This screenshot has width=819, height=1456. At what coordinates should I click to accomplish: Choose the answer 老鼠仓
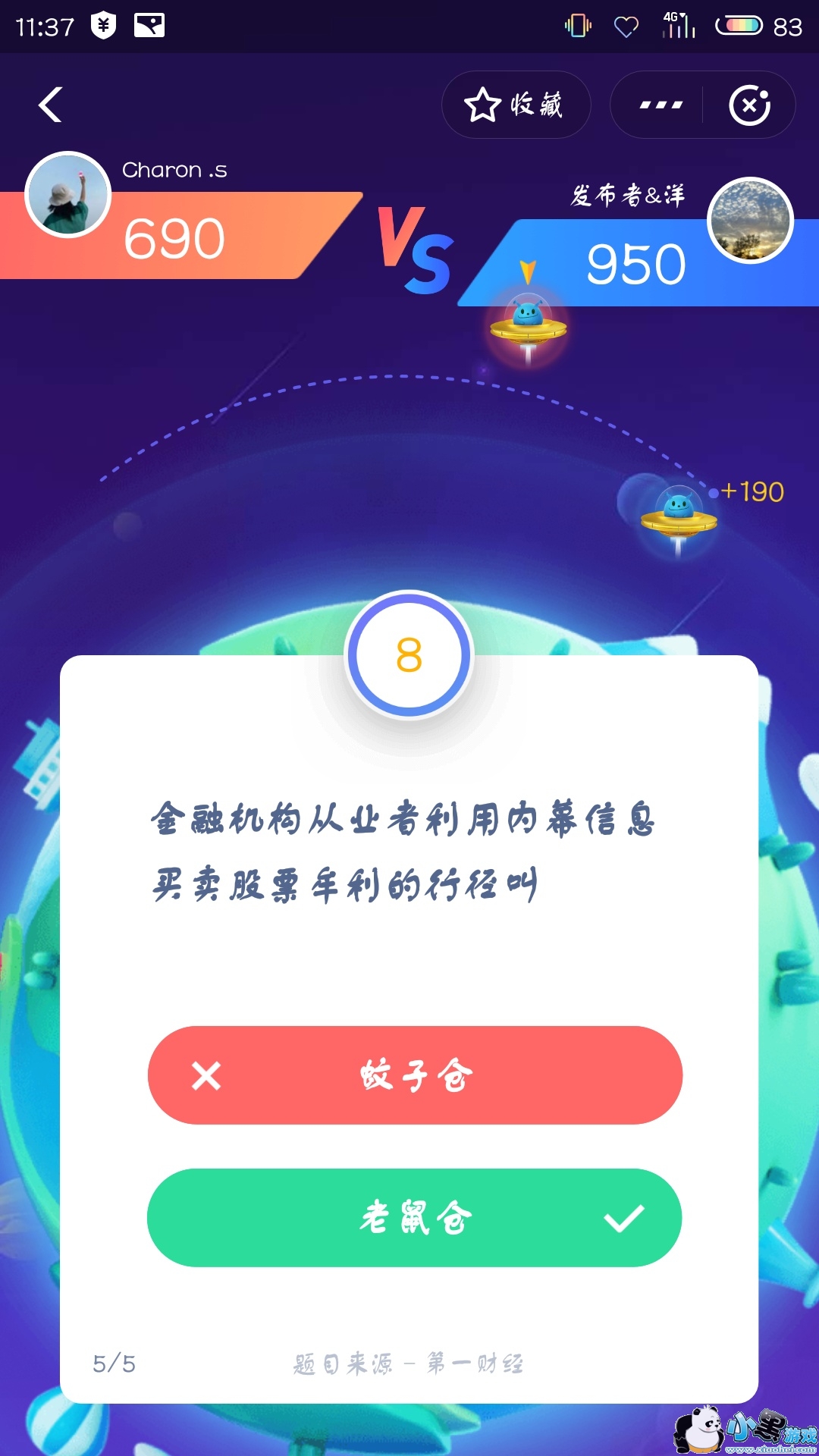point(415,1218)
